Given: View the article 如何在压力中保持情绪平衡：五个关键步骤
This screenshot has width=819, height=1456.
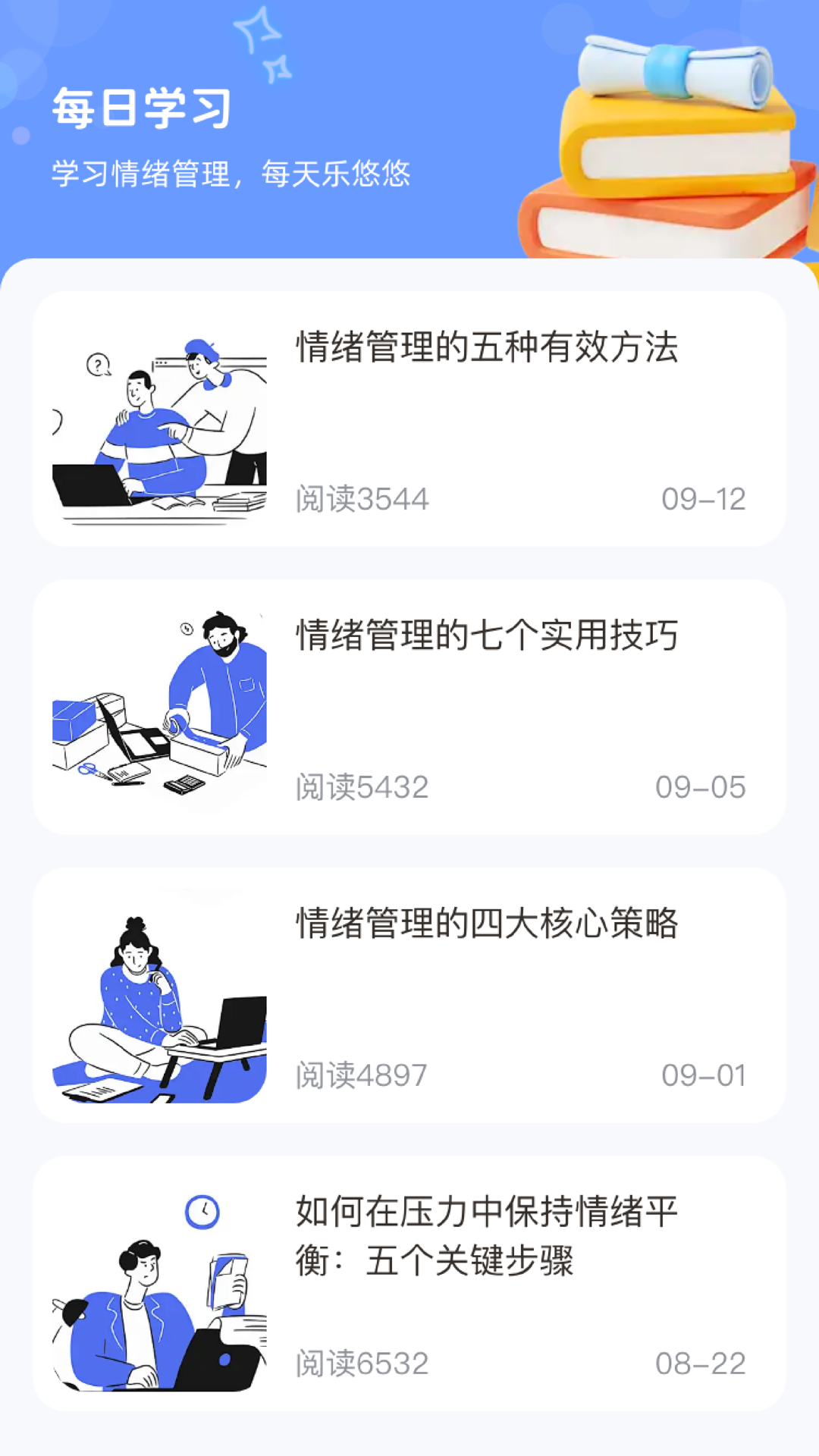Looking at the screenshot, I should click(x=486, y=1236).
